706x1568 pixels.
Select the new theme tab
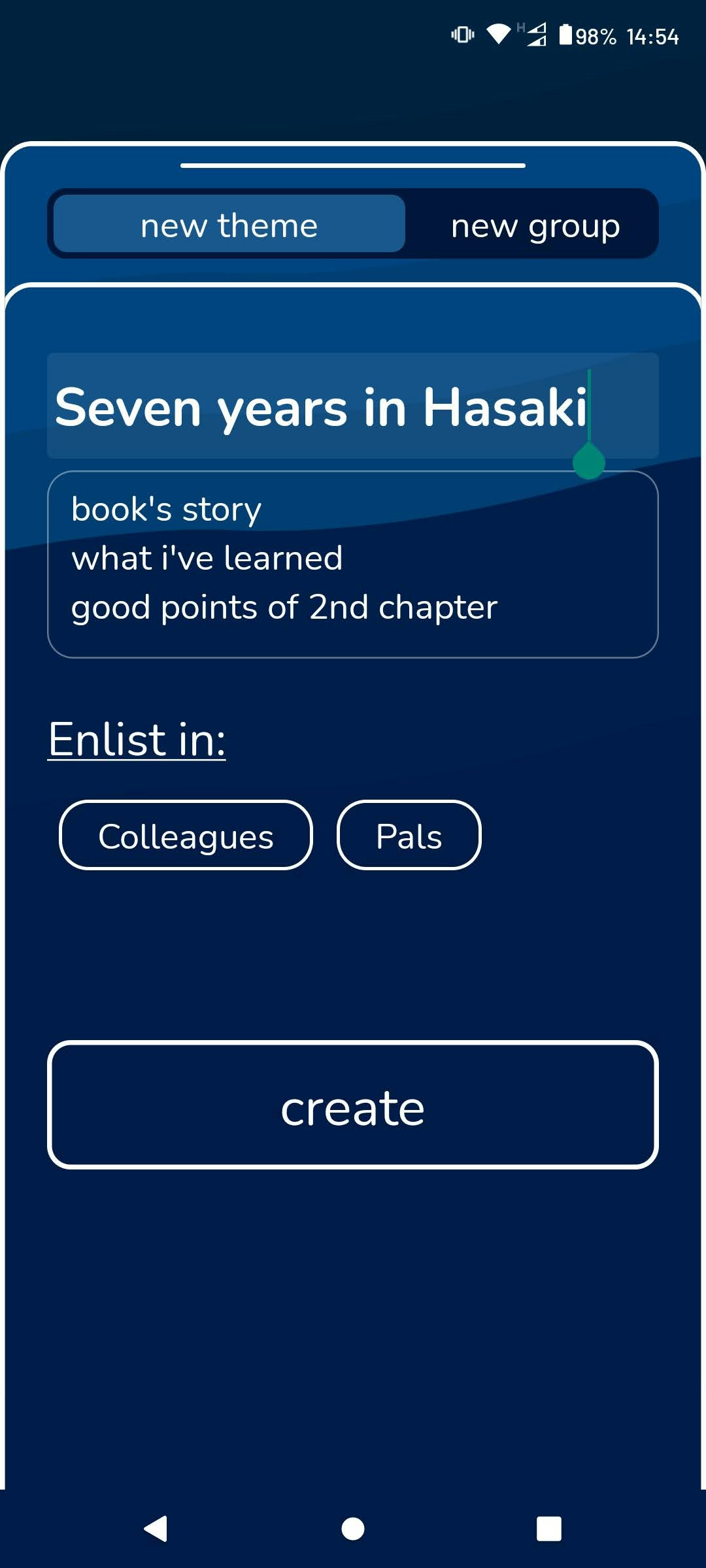[x=229, y=225]
